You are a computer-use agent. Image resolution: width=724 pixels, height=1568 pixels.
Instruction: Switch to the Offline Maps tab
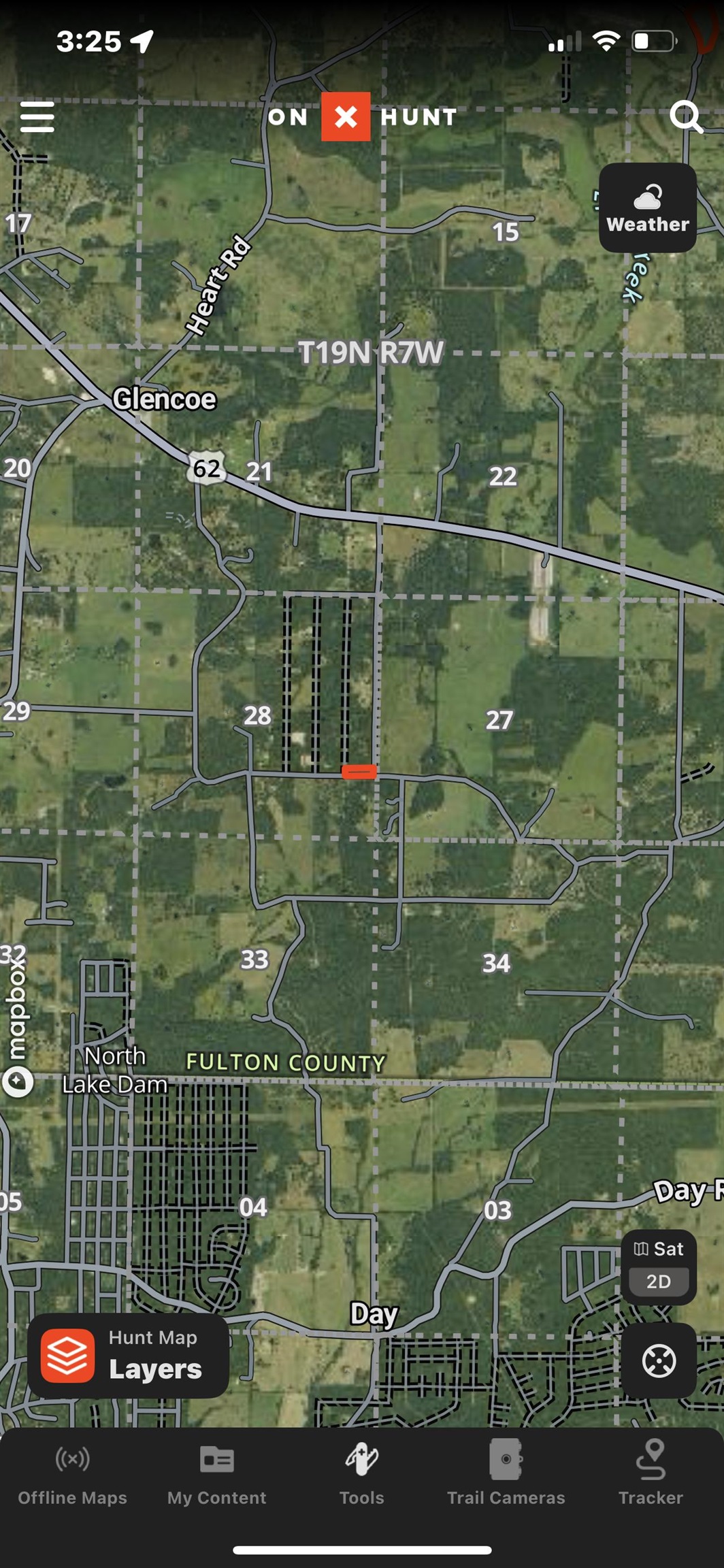(x=72, y=1475)
